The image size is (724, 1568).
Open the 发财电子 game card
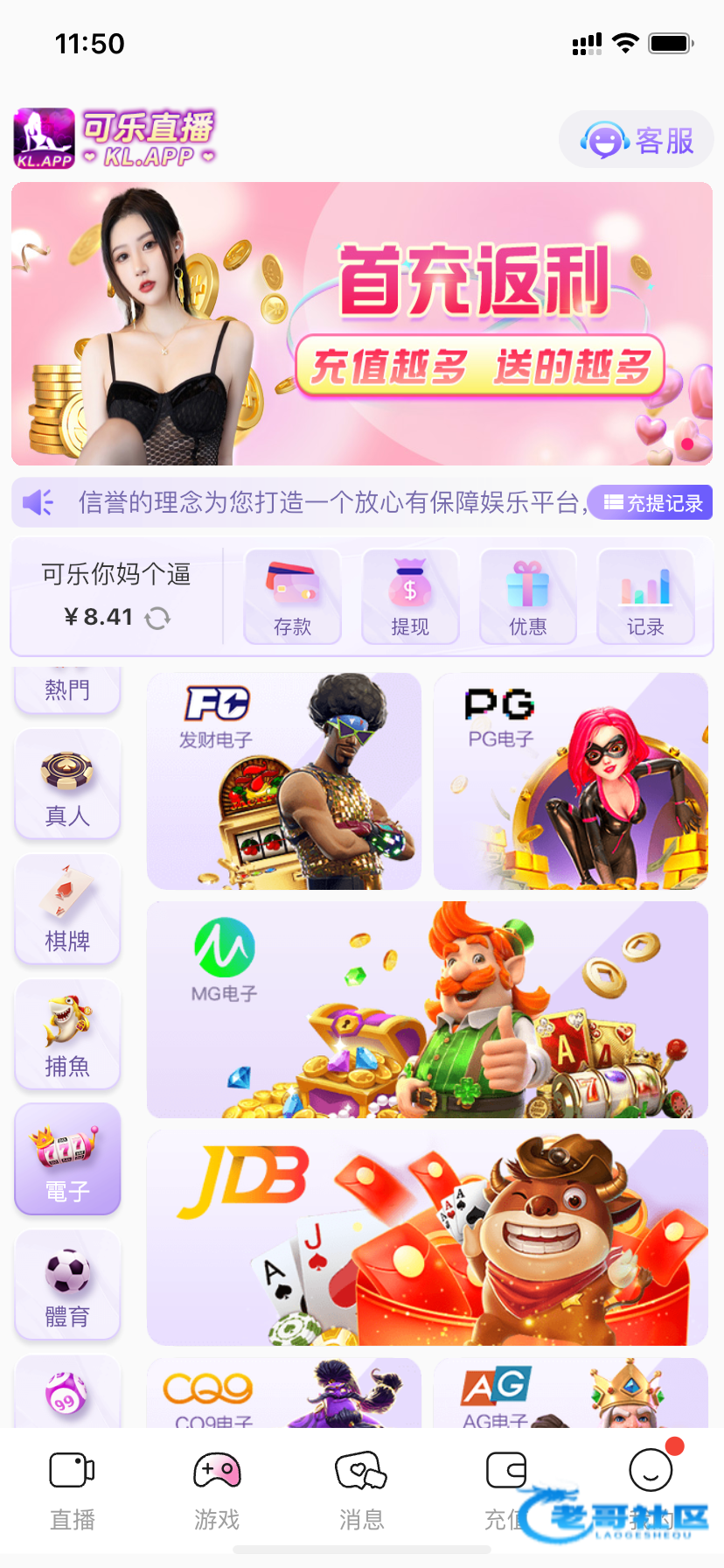coord(283,781)
